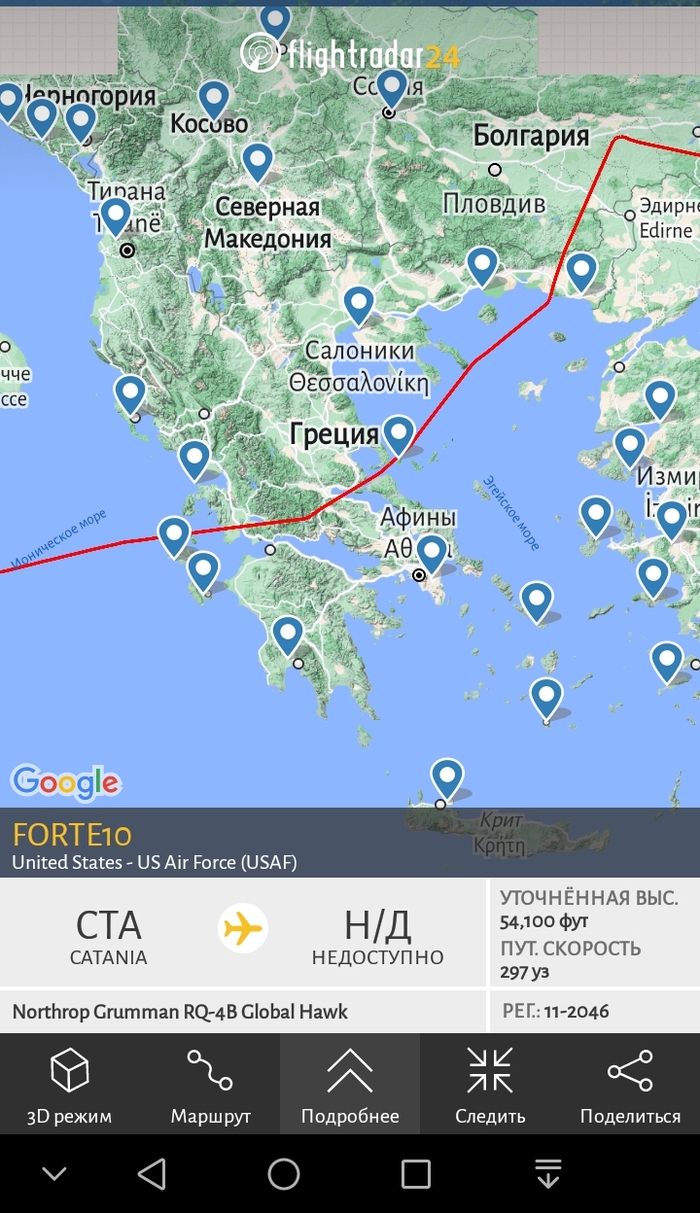Screen dimensions: 700x1213
Task: Tap the airport pin in Косово
Action: tap(213, 98)
